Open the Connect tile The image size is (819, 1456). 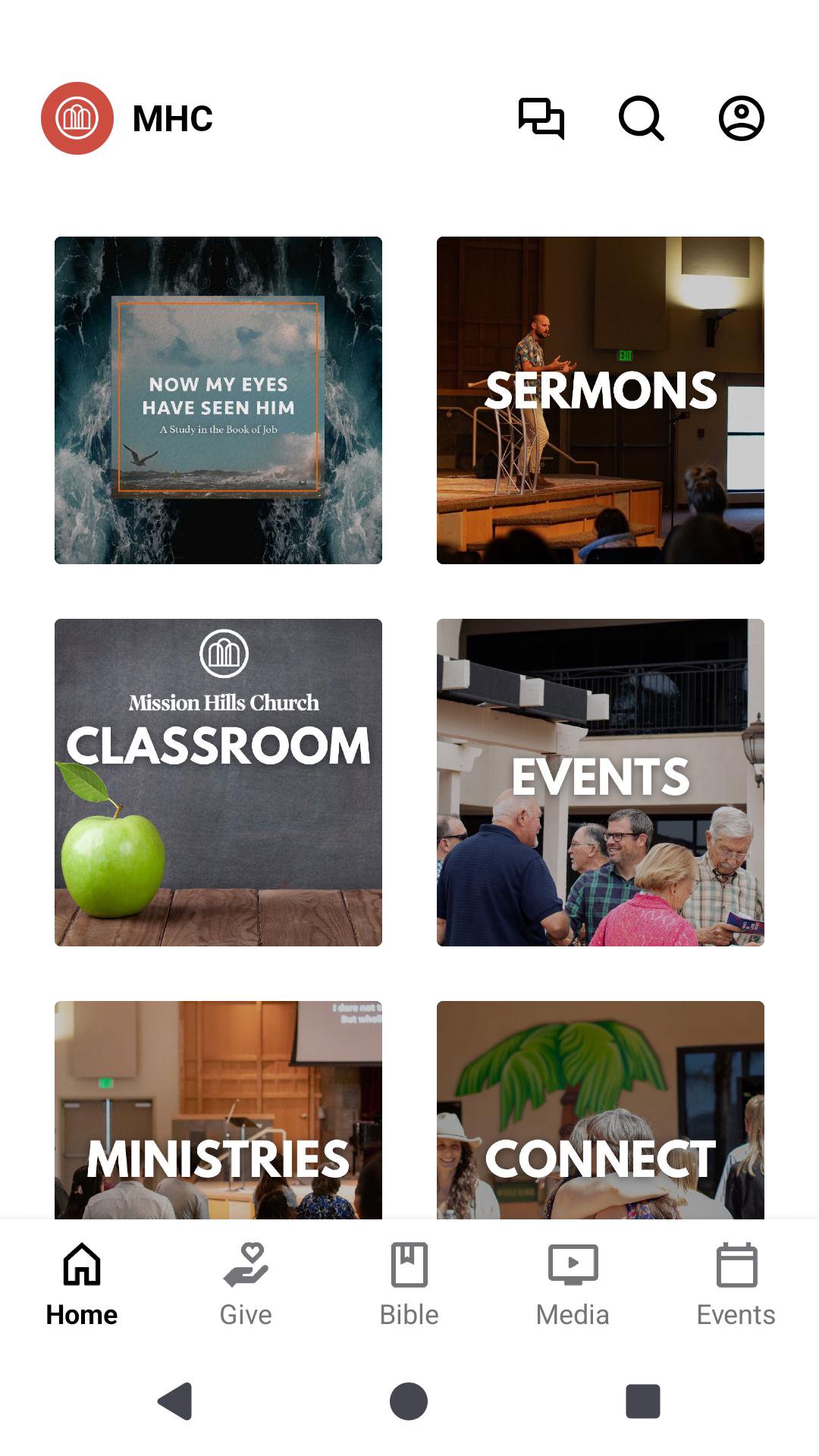tap(601, 1110)
